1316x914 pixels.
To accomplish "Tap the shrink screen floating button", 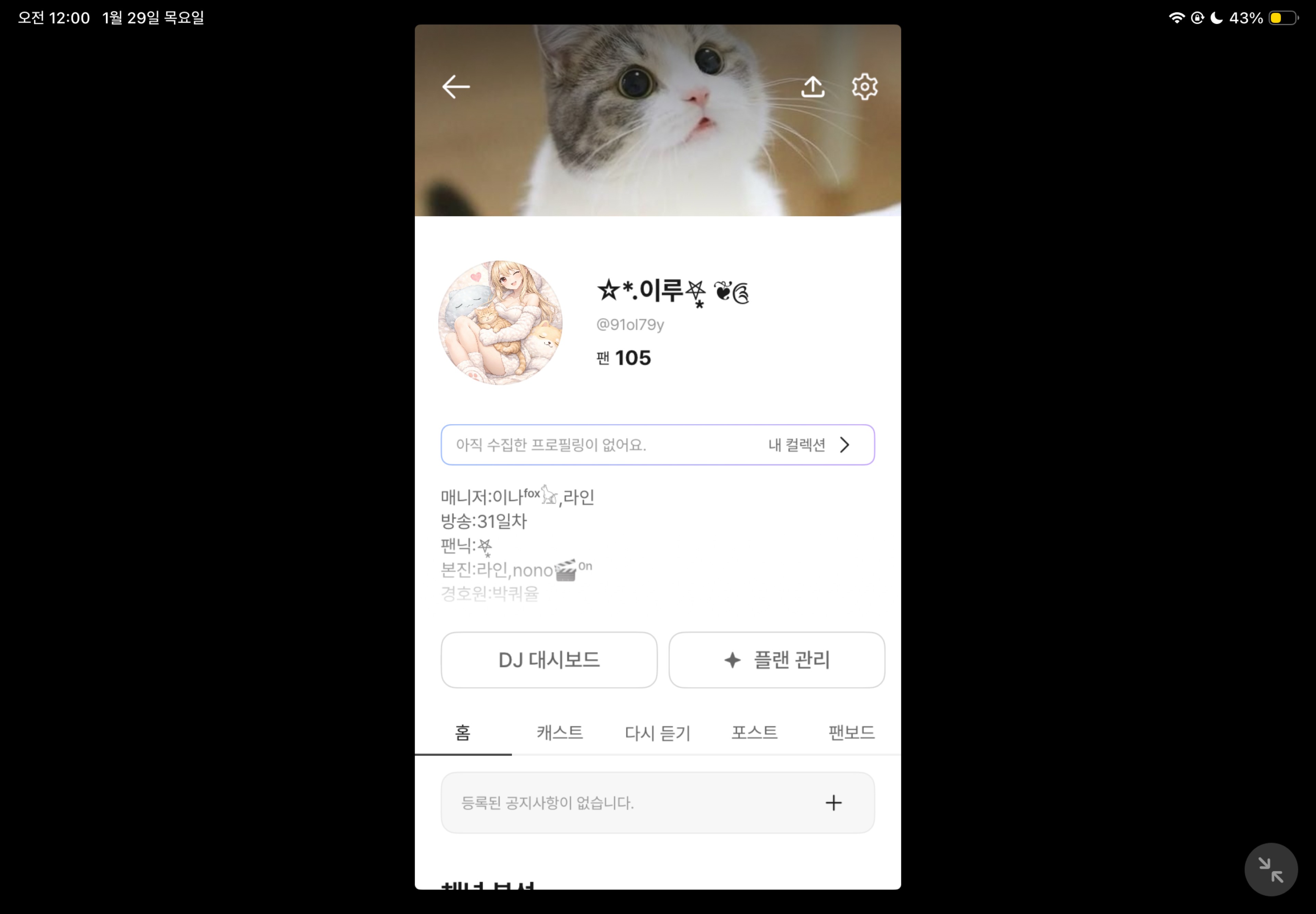I will pyautogui.click(x=1270, y=869).
